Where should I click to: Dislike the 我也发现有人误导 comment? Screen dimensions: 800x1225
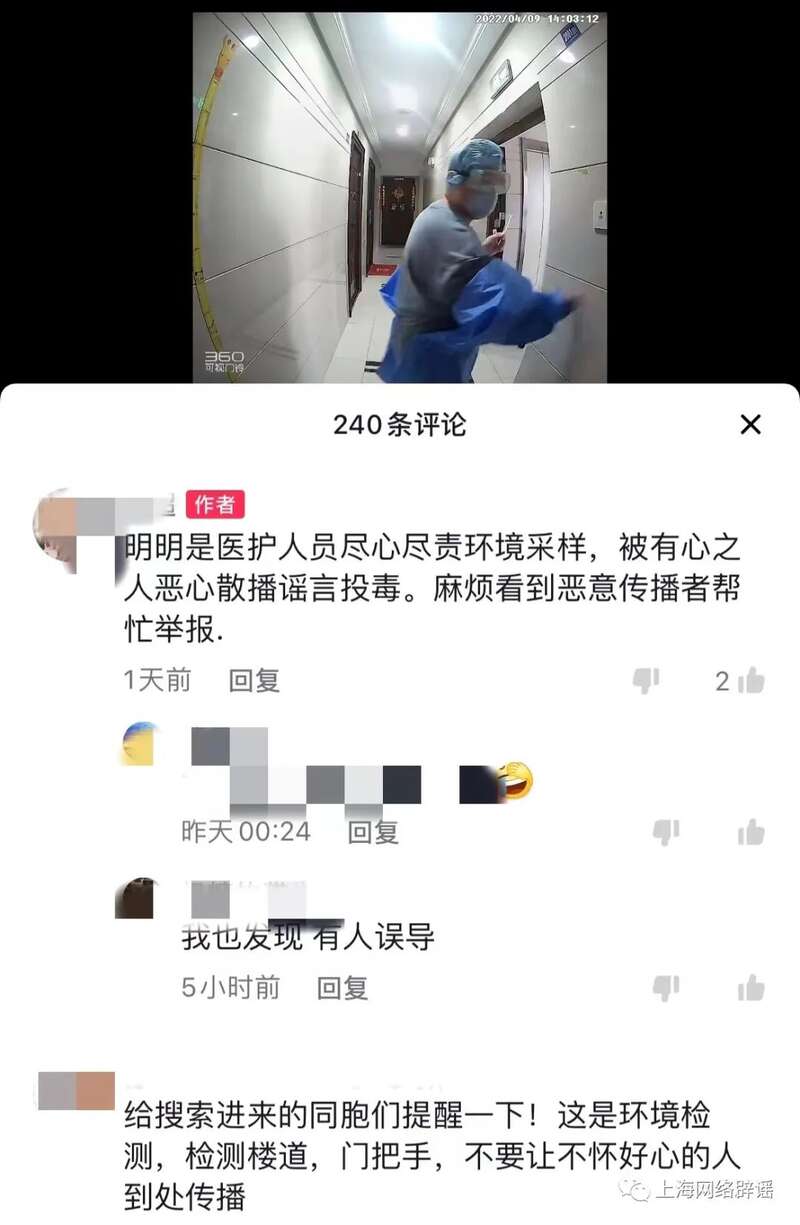666,989
